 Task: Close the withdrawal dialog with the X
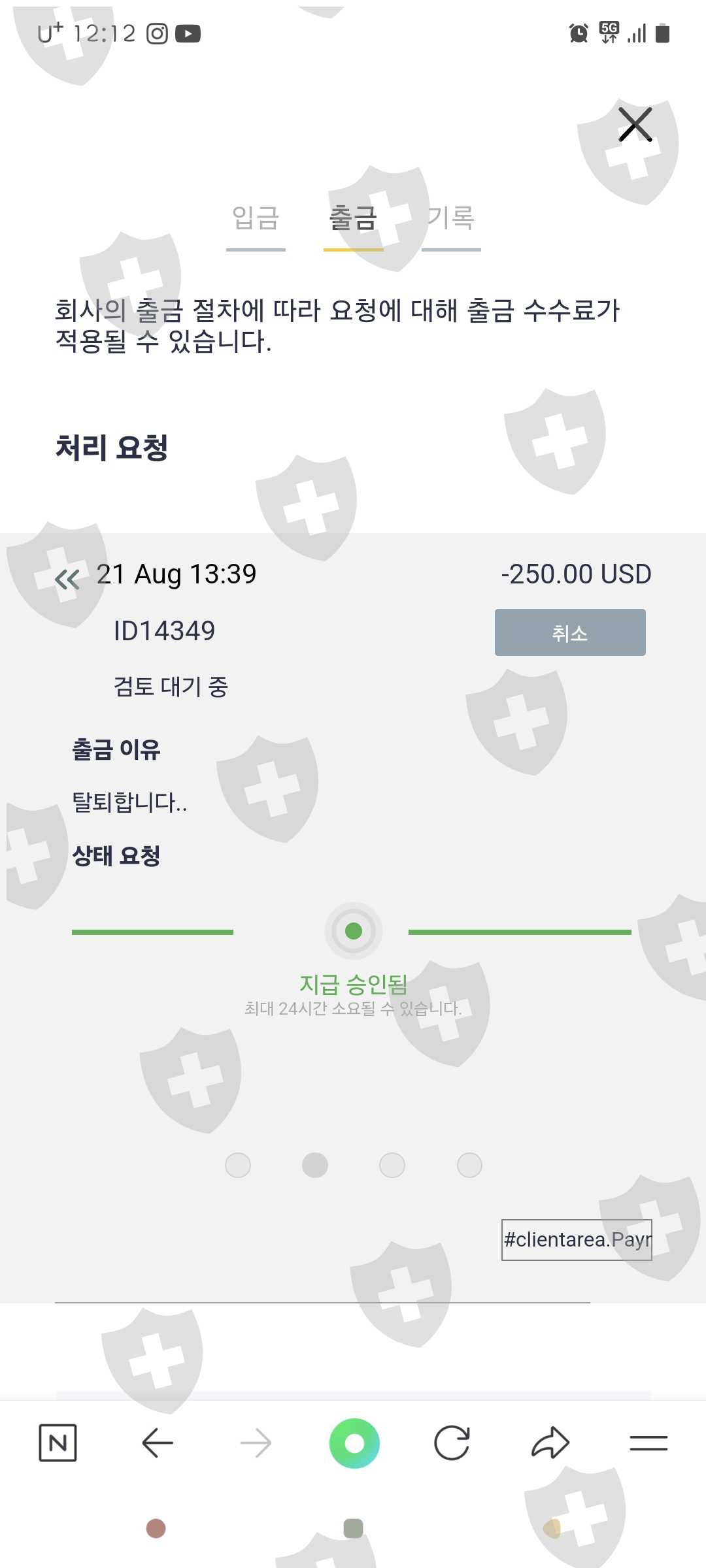635,125
